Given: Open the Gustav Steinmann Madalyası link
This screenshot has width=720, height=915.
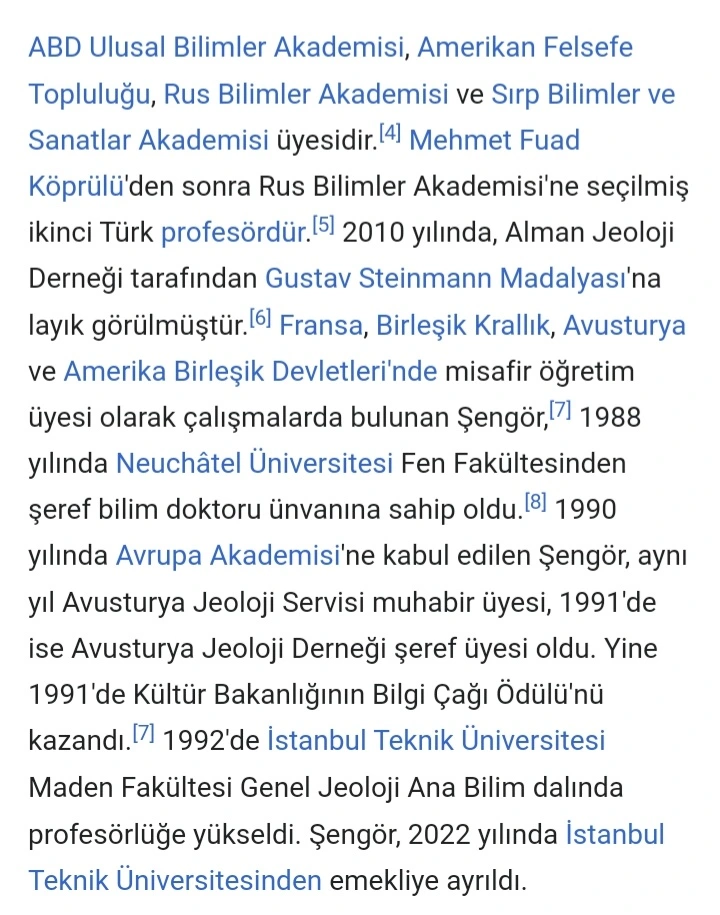Looking at the screenshot, I should [446, 278].
